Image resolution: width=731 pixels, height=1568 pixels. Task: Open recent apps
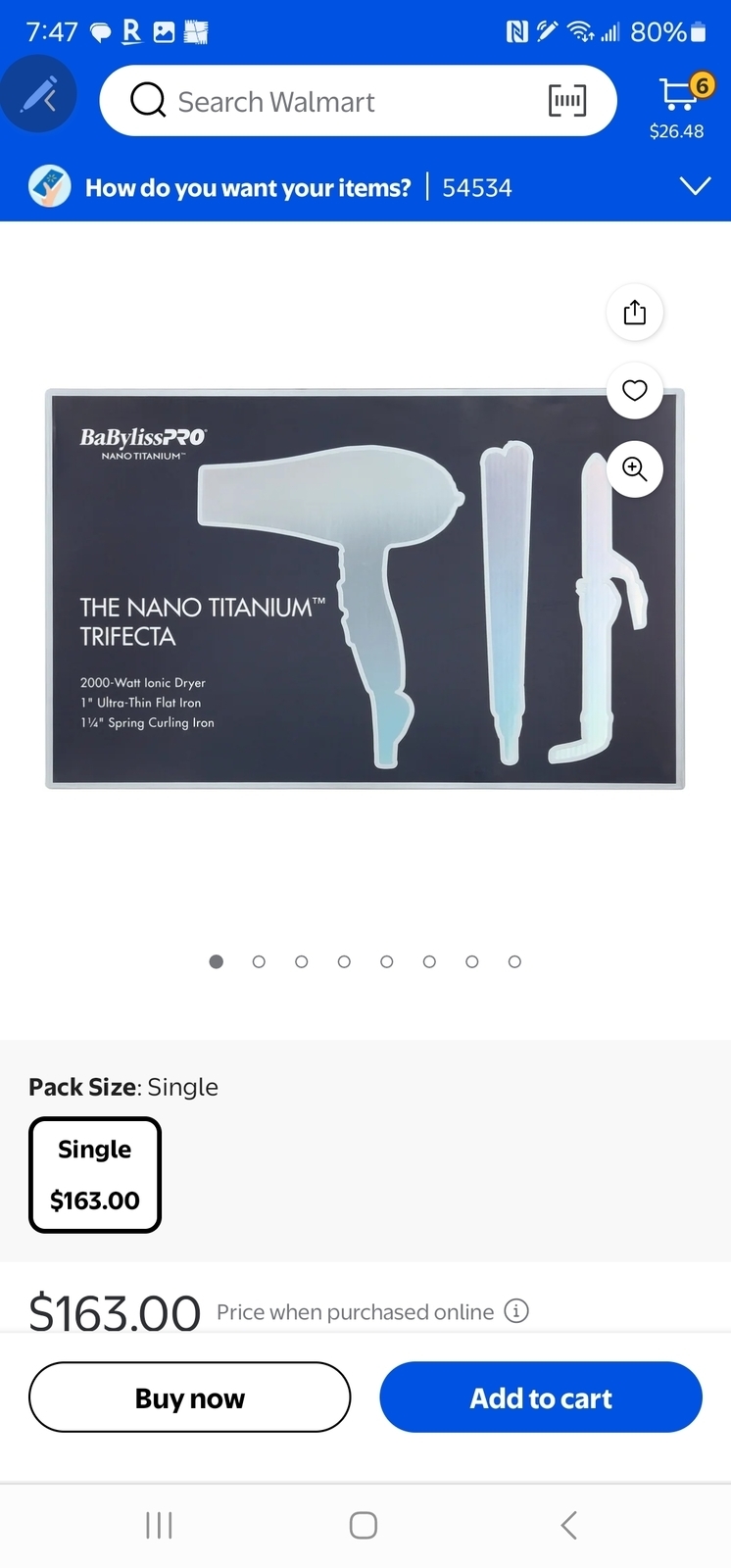[159, 1525]
